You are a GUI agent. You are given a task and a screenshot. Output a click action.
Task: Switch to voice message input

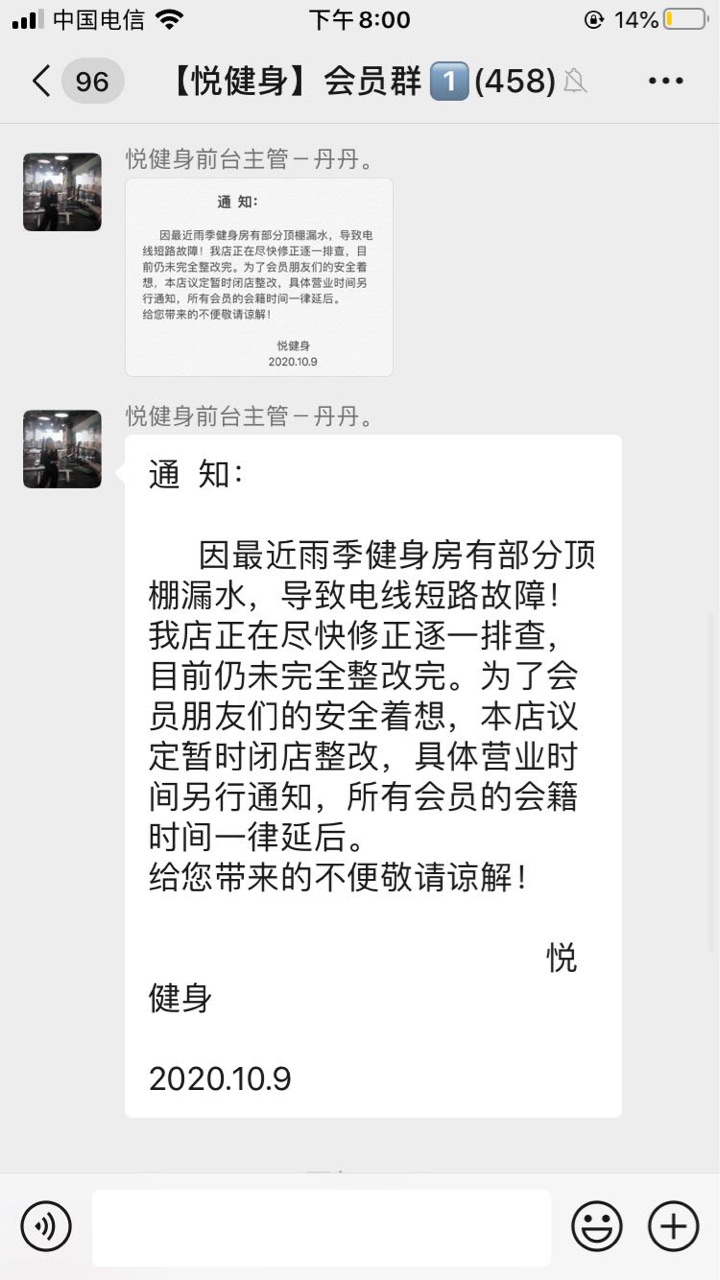(46, 1226)
